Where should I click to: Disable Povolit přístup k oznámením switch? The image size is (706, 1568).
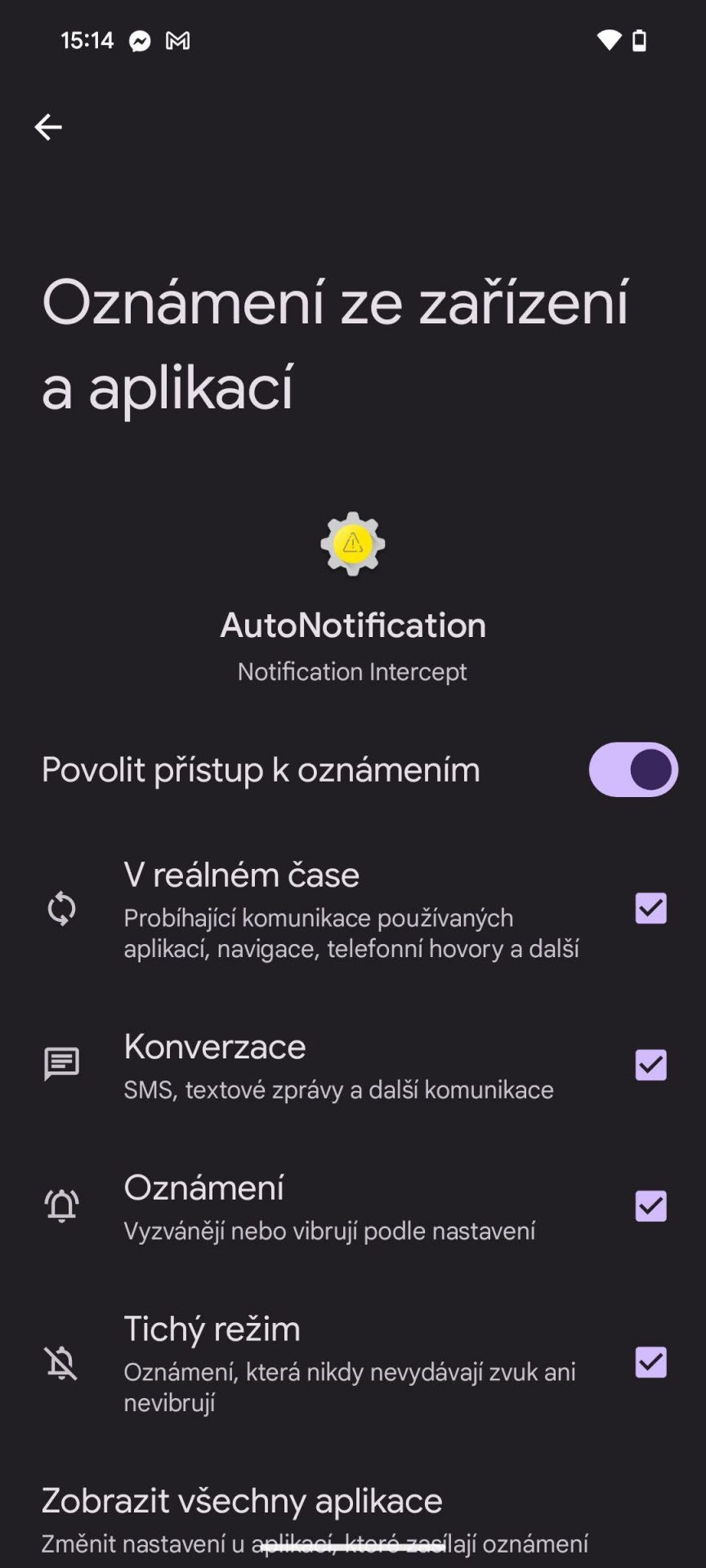coord(633,769)
